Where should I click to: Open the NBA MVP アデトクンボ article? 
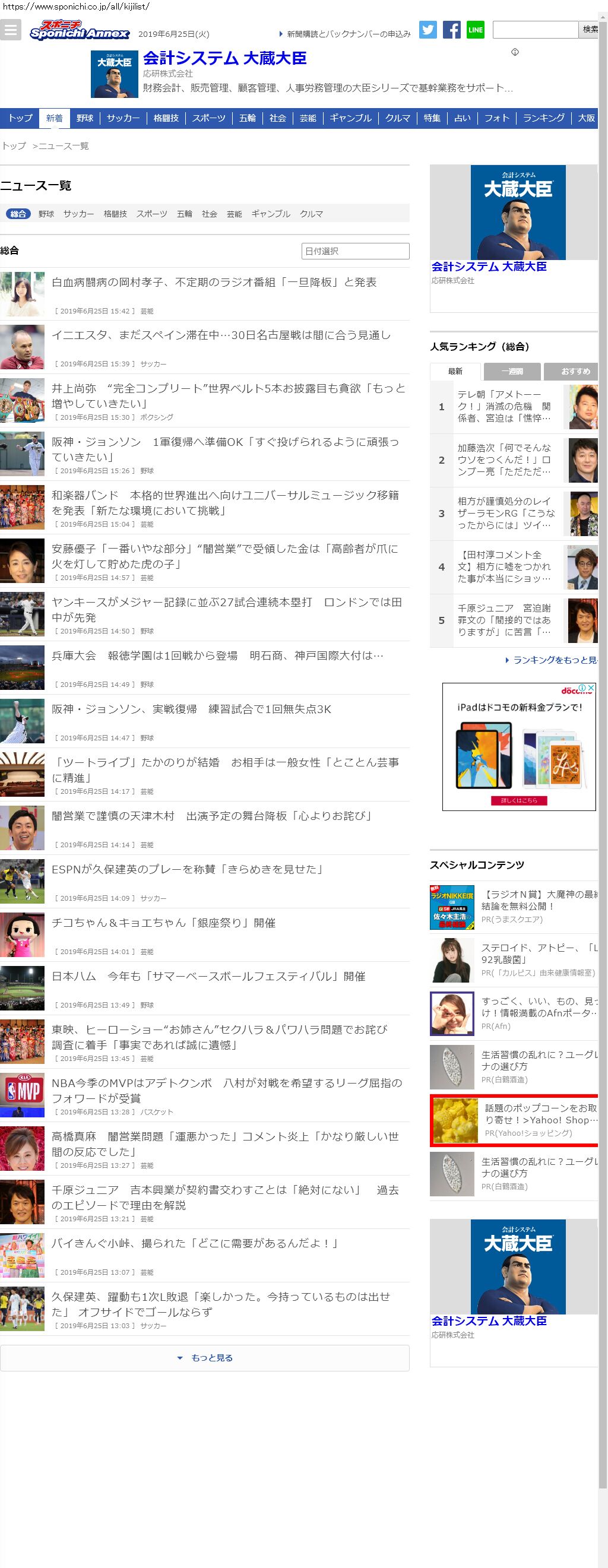click(226, 1090)
